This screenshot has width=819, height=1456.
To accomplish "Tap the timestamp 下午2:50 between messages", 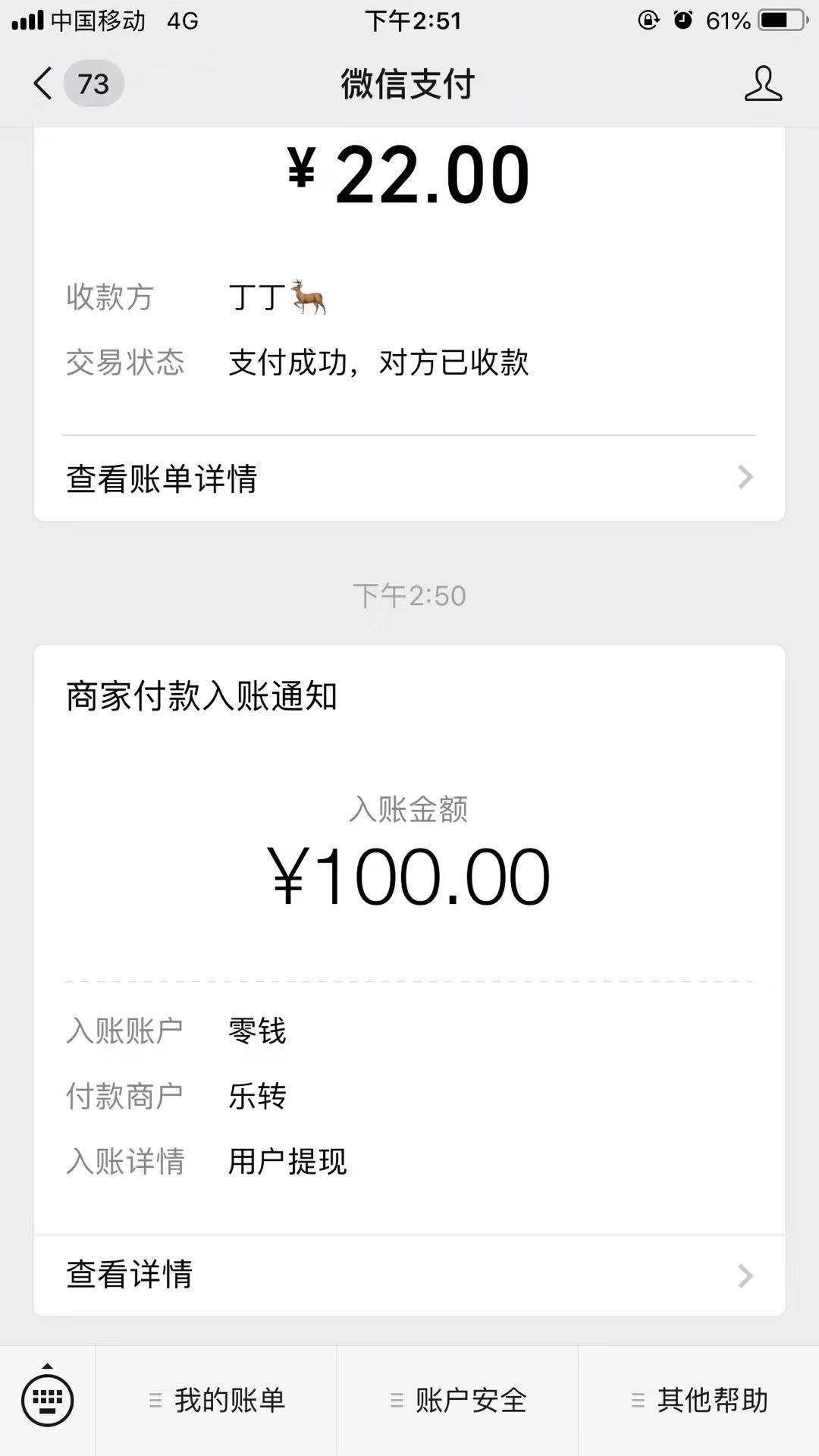I will tap(409, 596).
